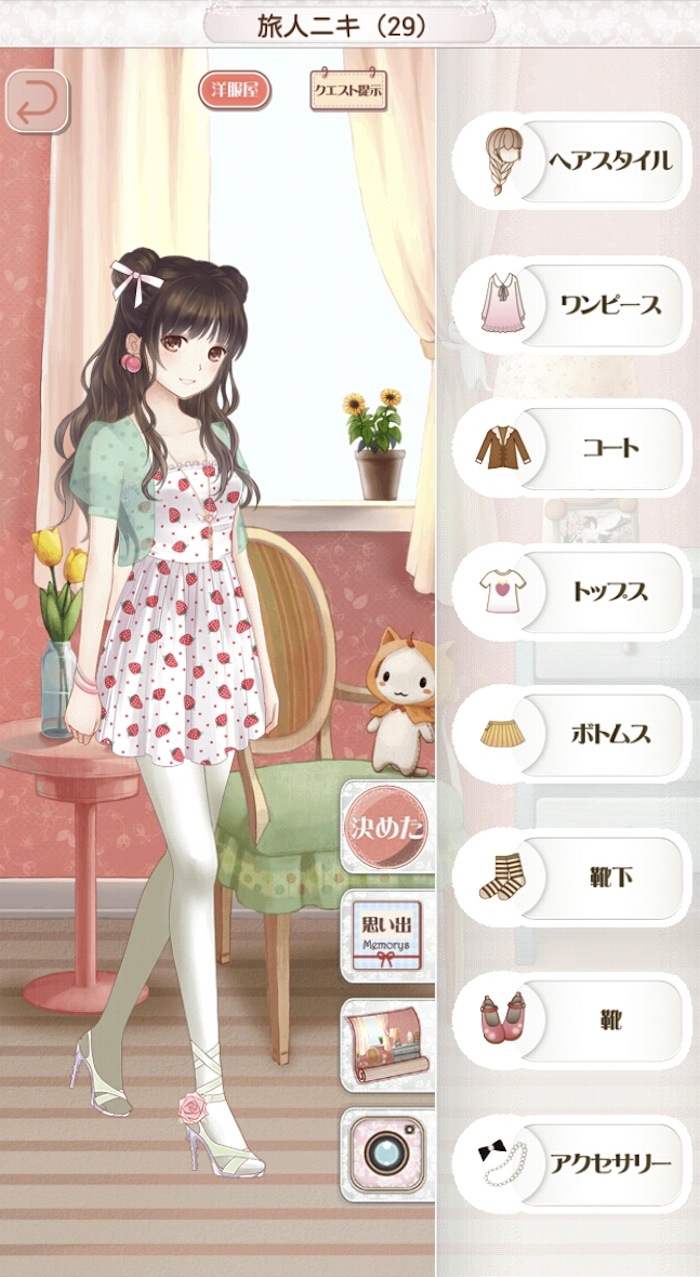Tap the back arrow button
The height and width of the screenshot is (1277, 700).
click(x=38, y=102)
